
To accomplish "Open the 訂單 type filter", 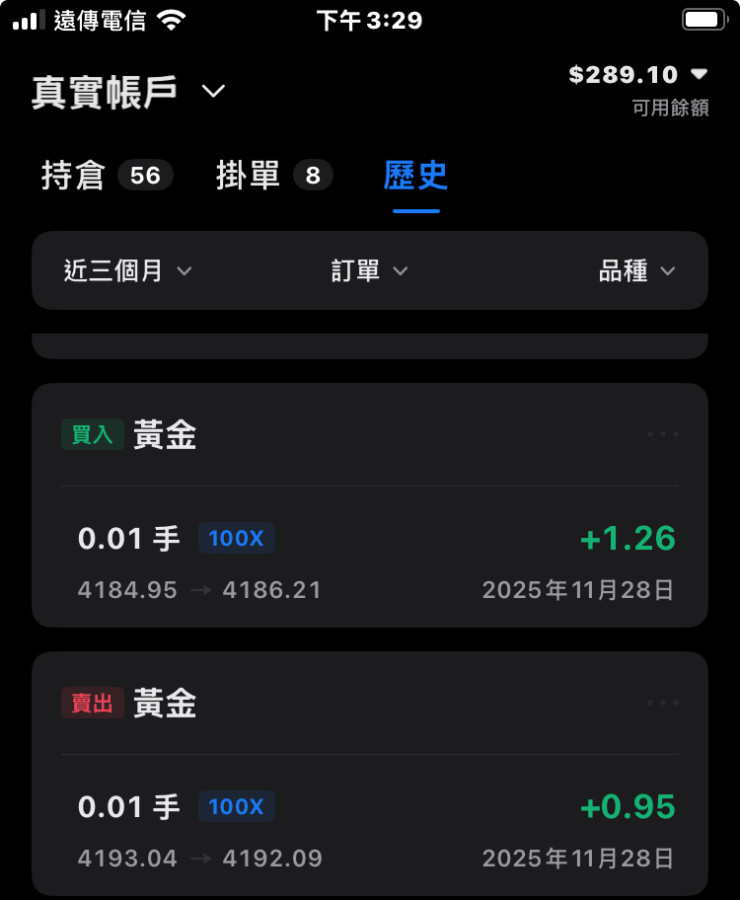I will (x=370, y=271).
